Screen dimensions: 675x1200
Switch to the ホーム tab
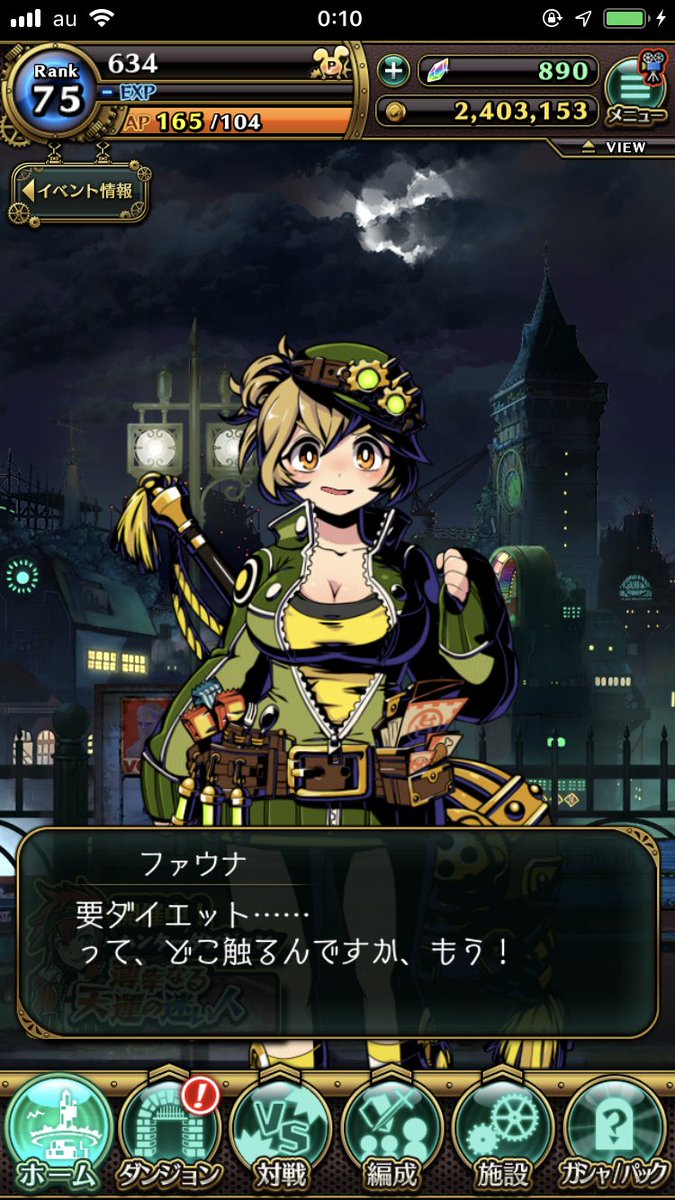point(58,1135)
